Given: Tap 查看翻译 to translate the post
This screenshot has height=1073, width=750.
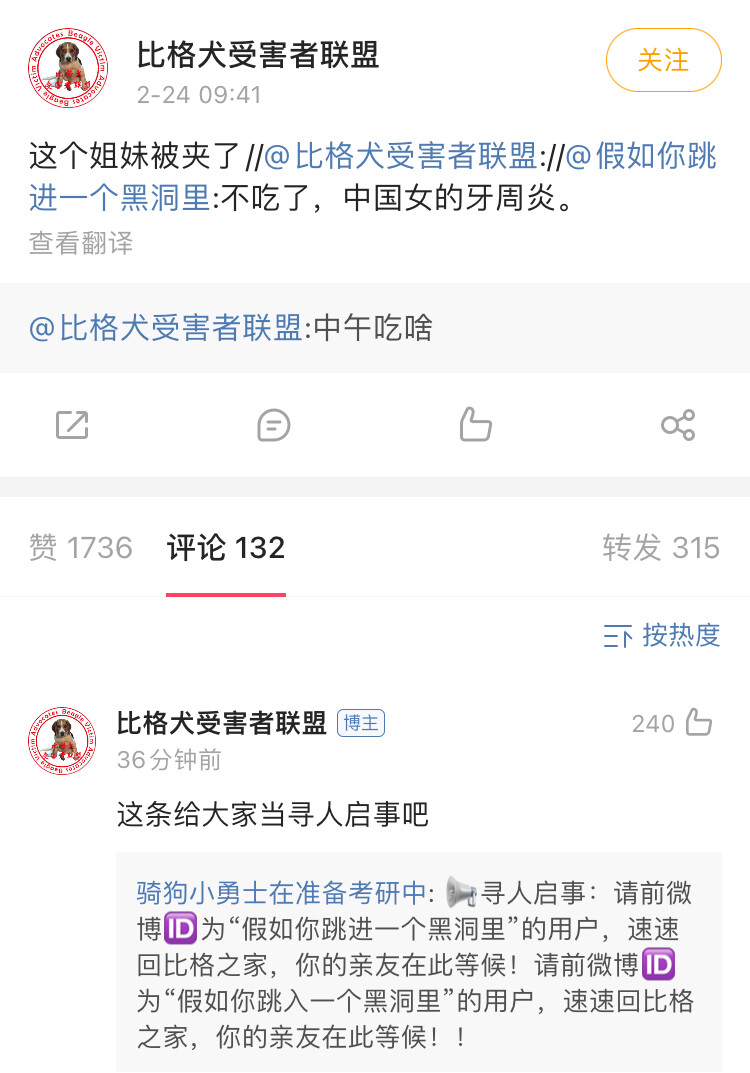Looking at the screenshot, I should pos(80,242).
